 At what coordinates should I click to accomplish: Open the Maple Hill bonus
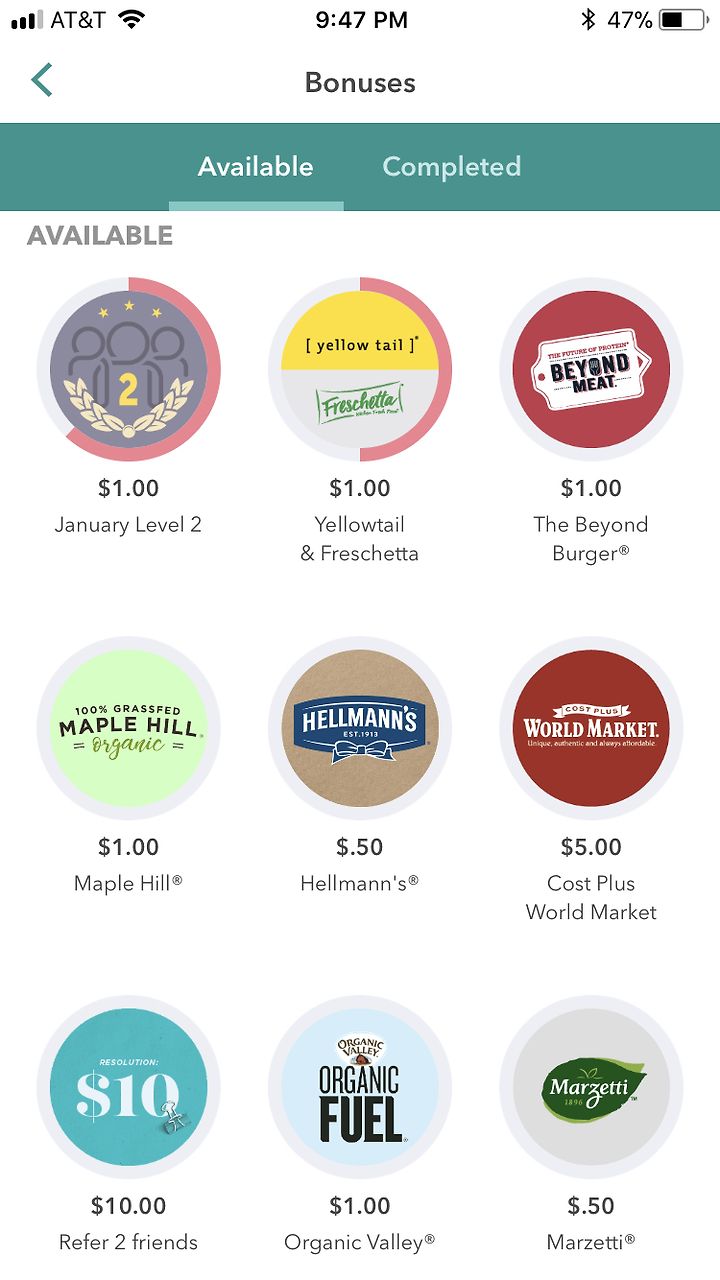[x=128, y=728]
